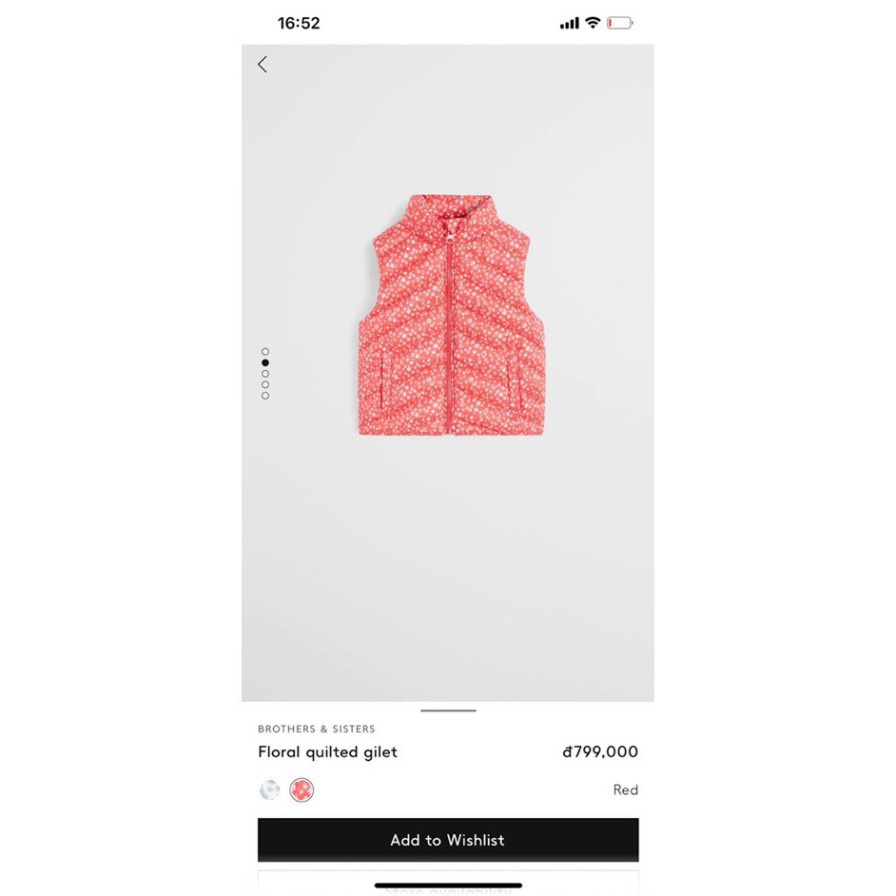The image size is (896, 896).
Task: Go back using the arrow
Action: coord(262,65)
